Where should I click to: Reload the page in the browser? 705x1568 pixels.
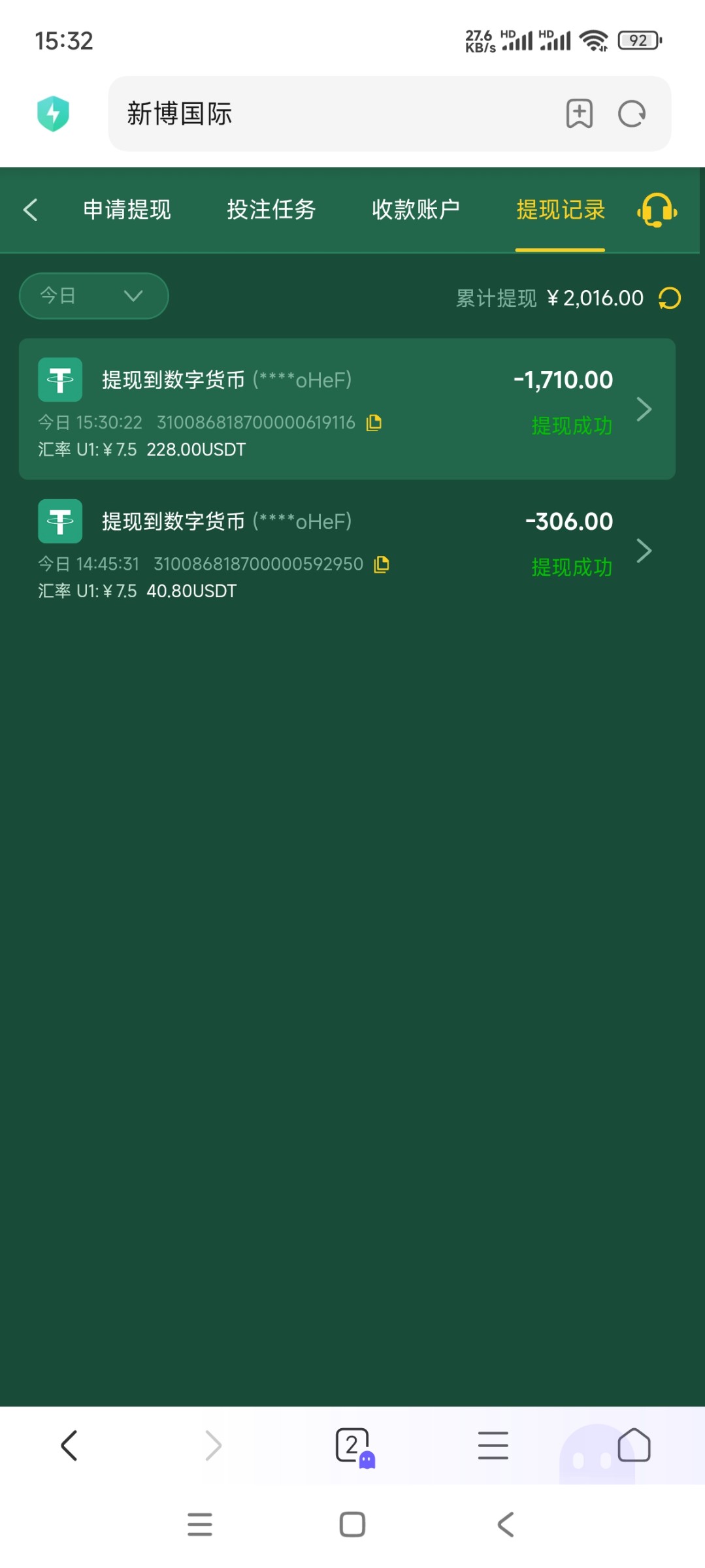pyautogui.click(x=632, y=114)
